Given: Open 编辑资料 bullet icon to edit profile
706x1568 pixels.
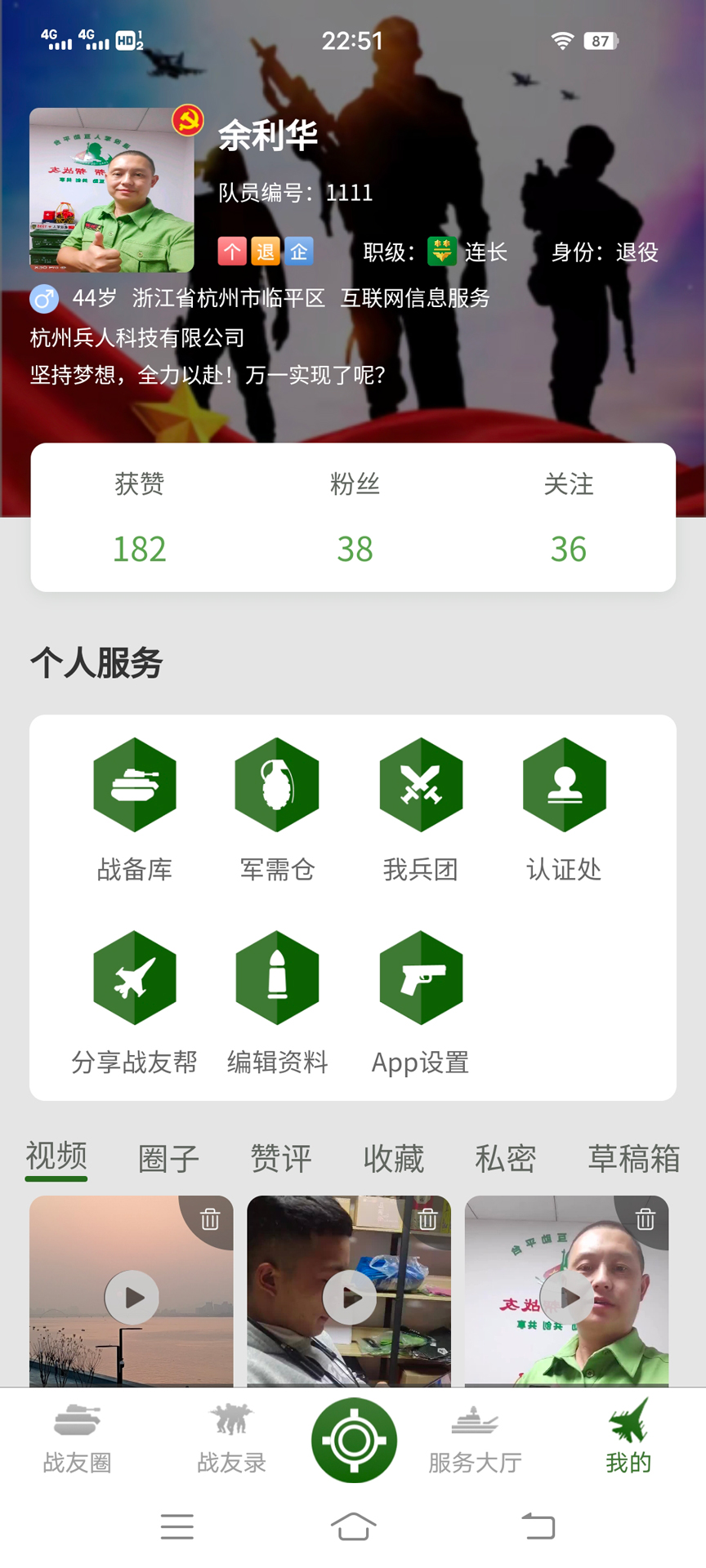Looking at the screenshot, I should 277,978.
